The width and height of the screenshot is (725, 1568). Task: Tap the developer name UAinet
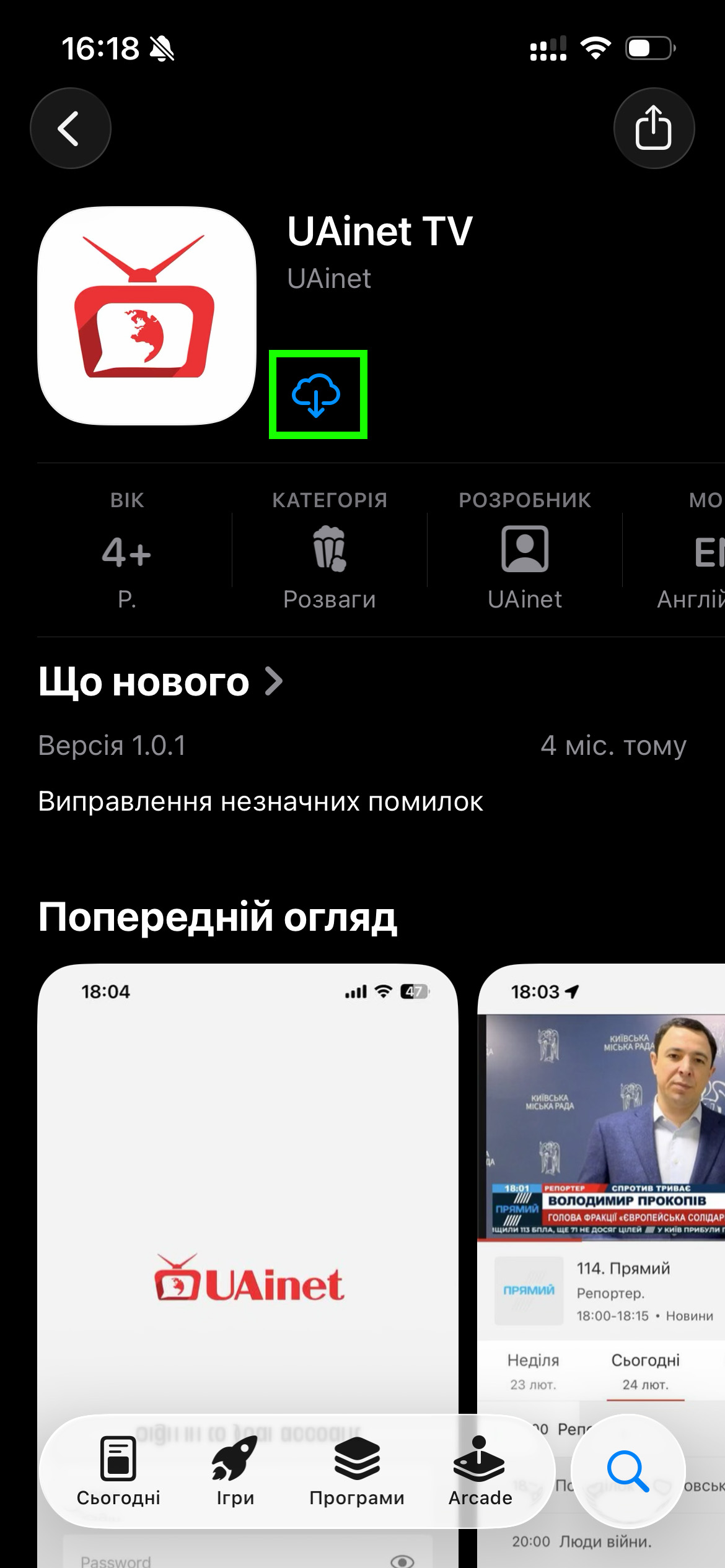pyautogui.click(x=330, y=279)
